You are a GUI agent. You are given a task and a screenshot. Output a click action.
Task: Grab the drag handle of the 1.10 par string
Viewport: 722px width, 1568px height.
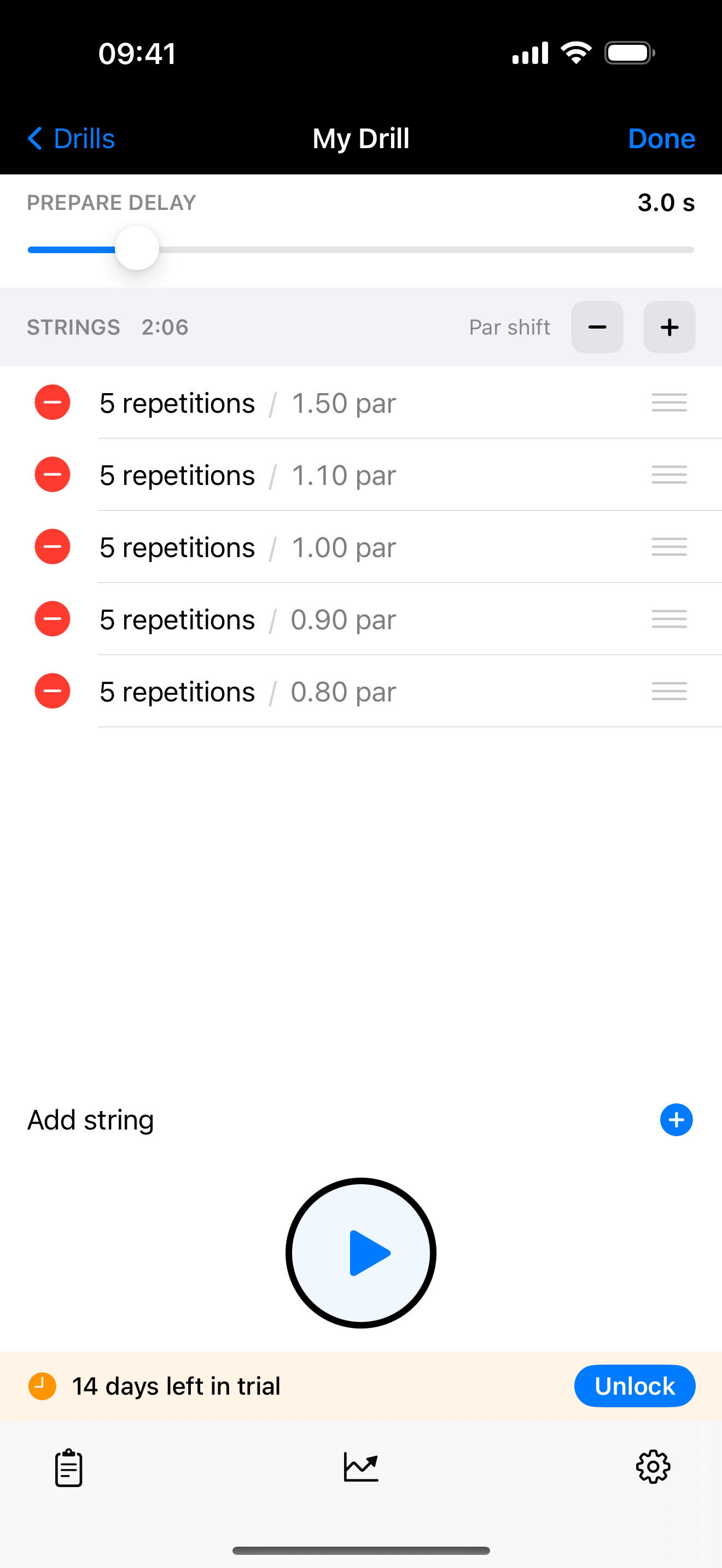point(668,475)
